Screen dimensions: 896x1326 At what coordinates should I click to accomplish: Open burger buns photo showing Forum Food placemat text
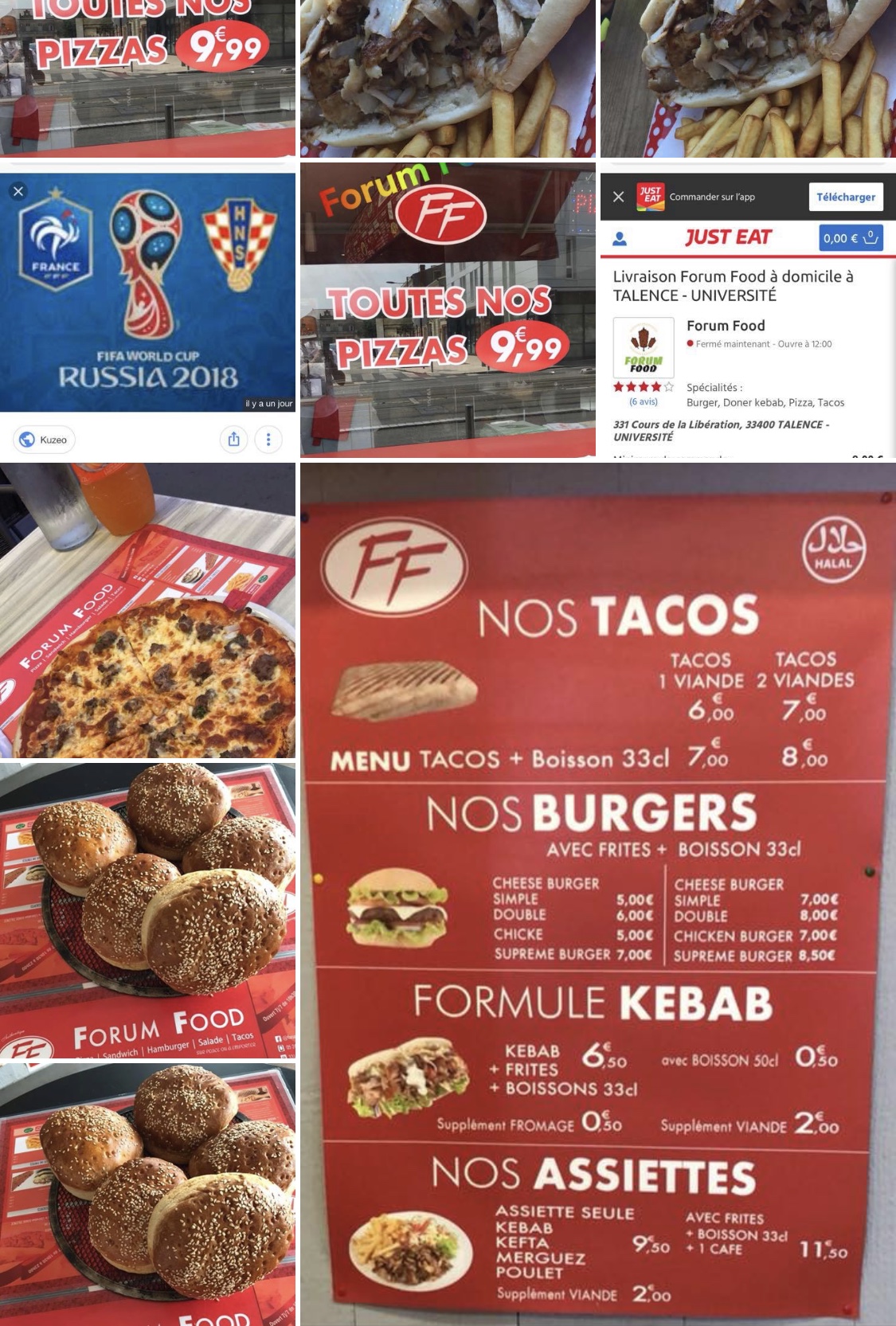pyautogui.click(x=147, y=910)
